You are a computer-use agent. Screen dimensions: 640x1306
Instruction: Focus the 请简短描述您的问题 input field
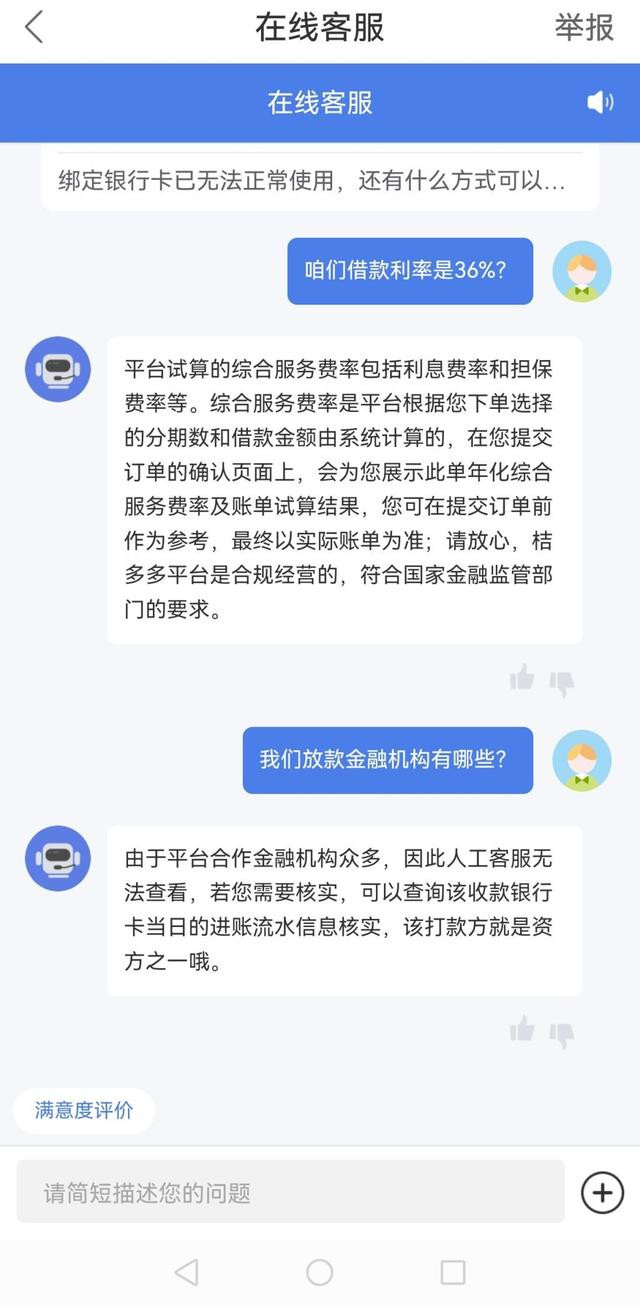[290, 1192]
